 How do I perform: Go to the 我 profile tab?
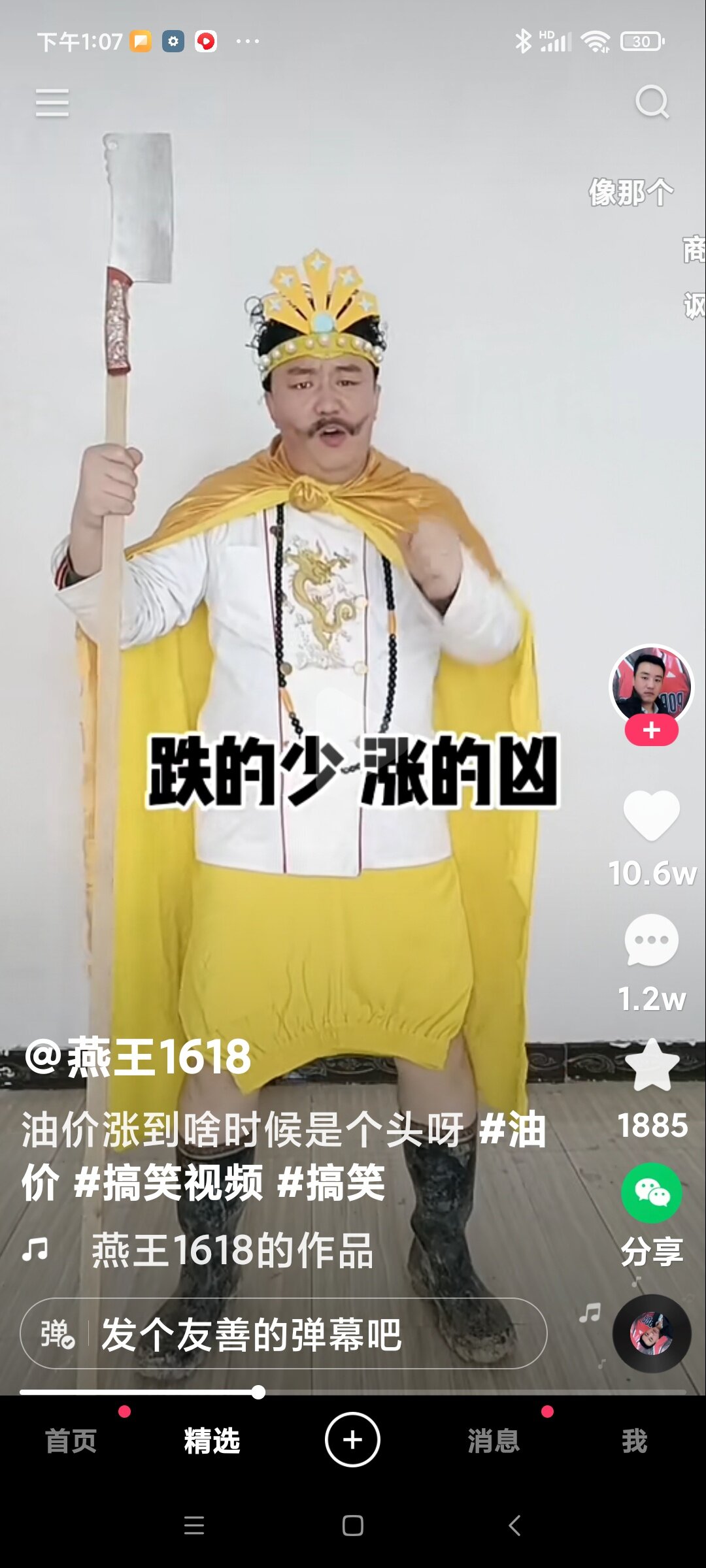click(x=634, y=1441)
